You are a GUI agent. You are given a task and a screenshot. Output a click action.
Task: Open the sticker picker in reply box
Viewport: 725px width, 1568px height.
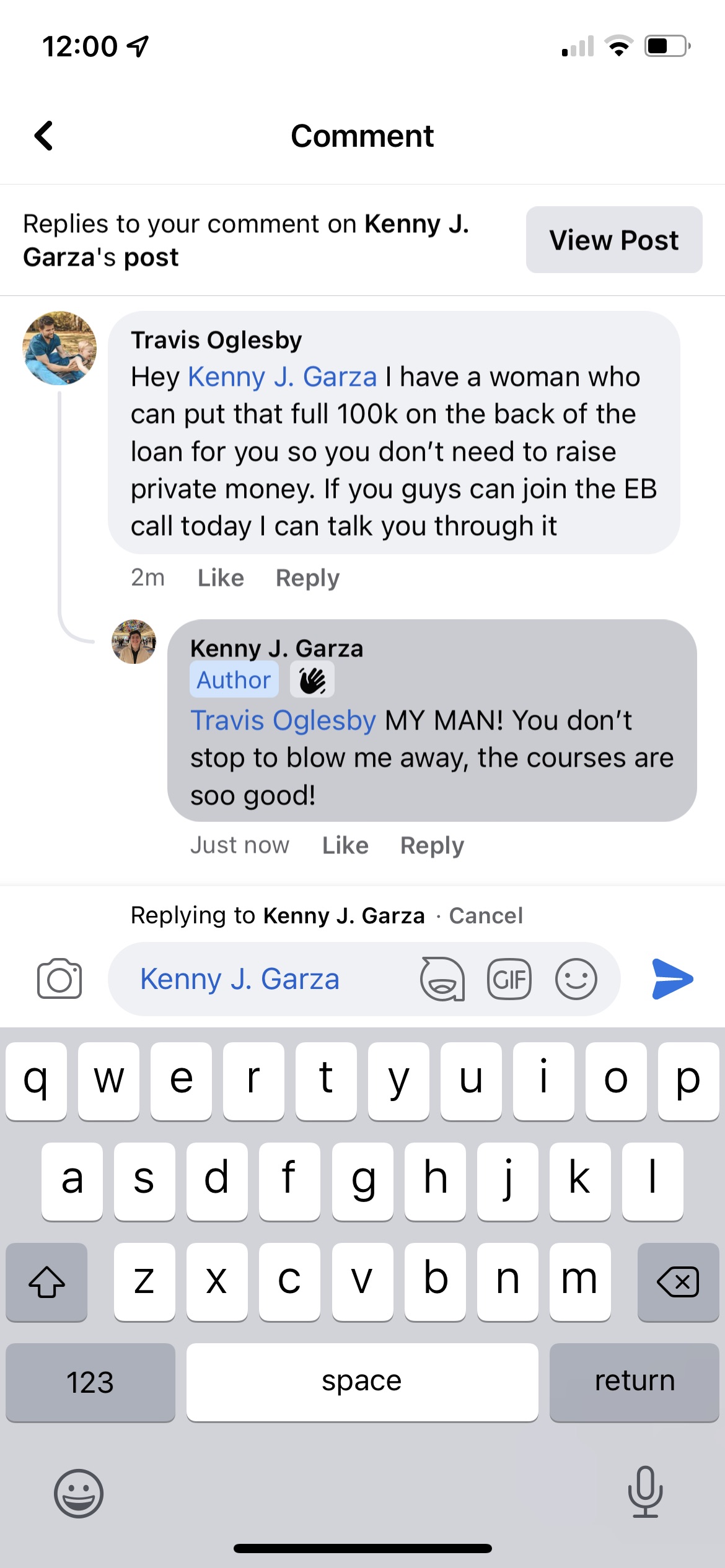pos(442,979)
